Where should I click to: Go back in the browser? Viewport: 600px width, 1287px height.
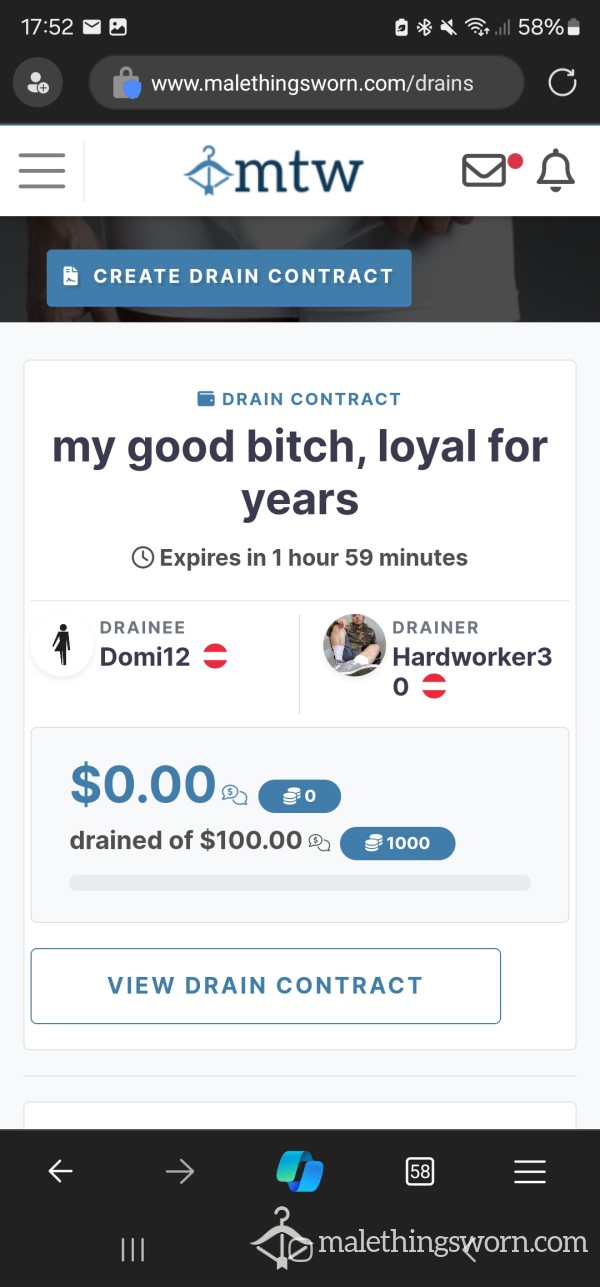(61, 1171)
